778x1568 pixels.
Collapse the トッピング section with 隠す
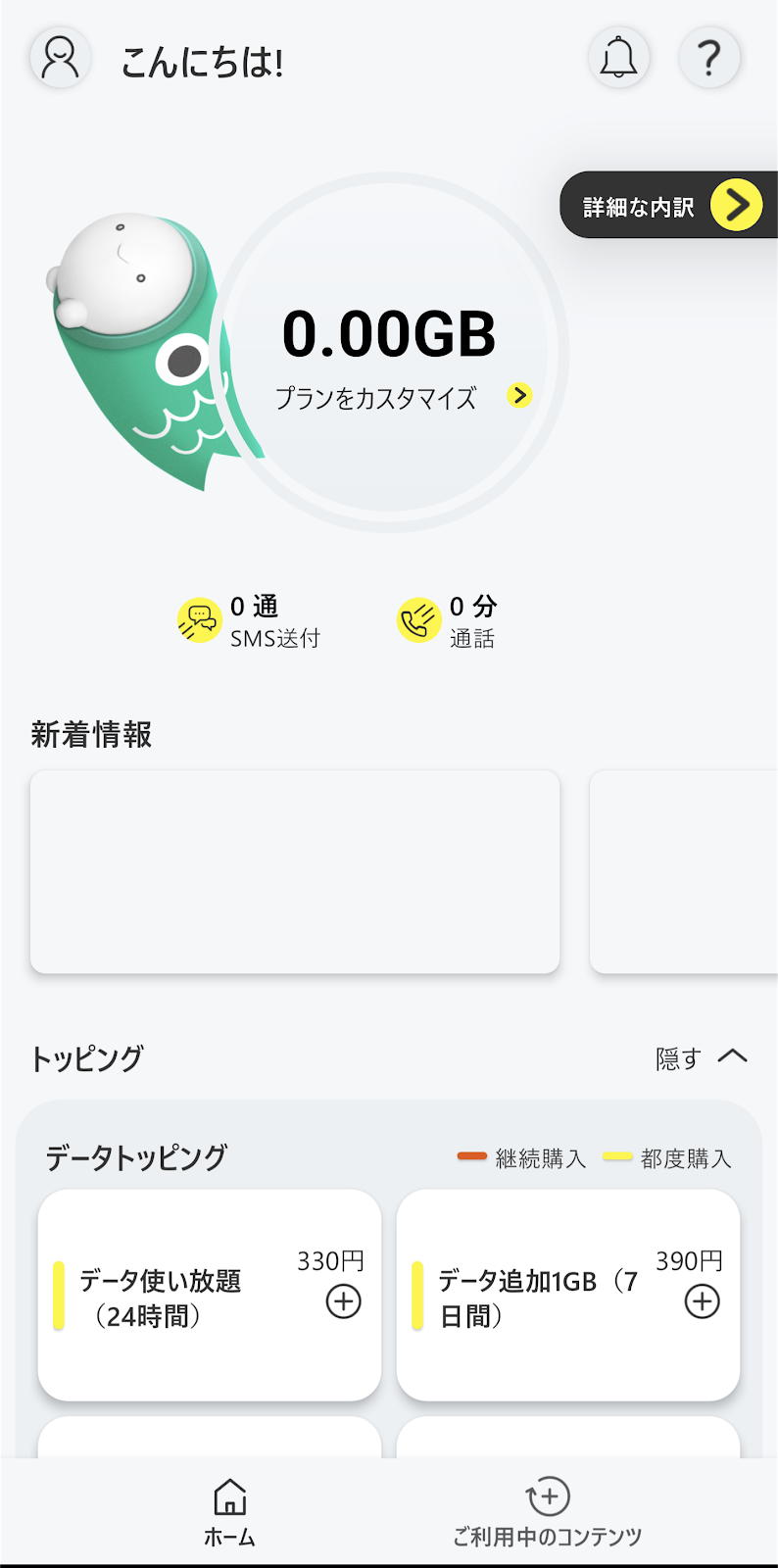click(701, 1058)
